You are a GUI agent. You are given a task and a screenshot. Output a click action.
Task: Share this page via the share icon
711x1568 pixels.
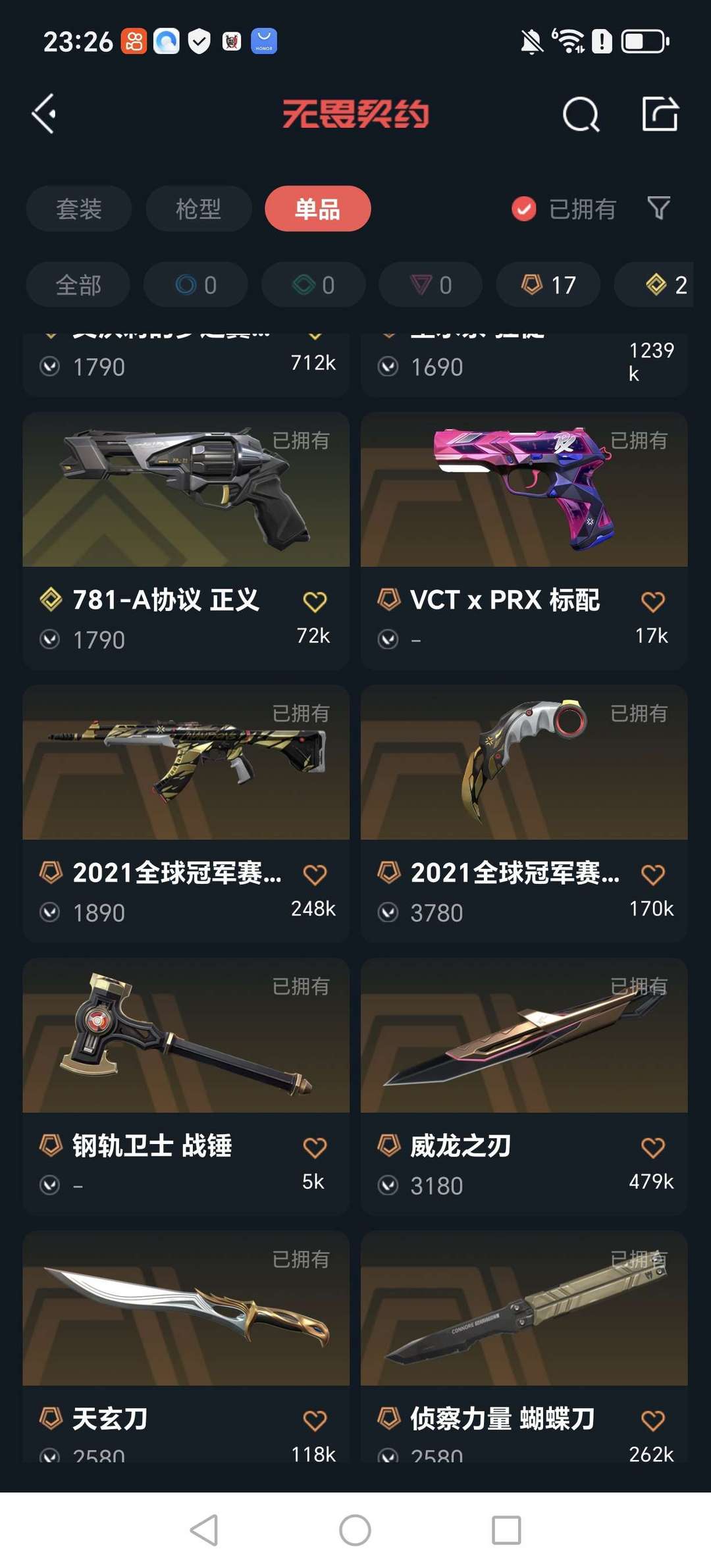pyautogui.click(x=660, y=113)
